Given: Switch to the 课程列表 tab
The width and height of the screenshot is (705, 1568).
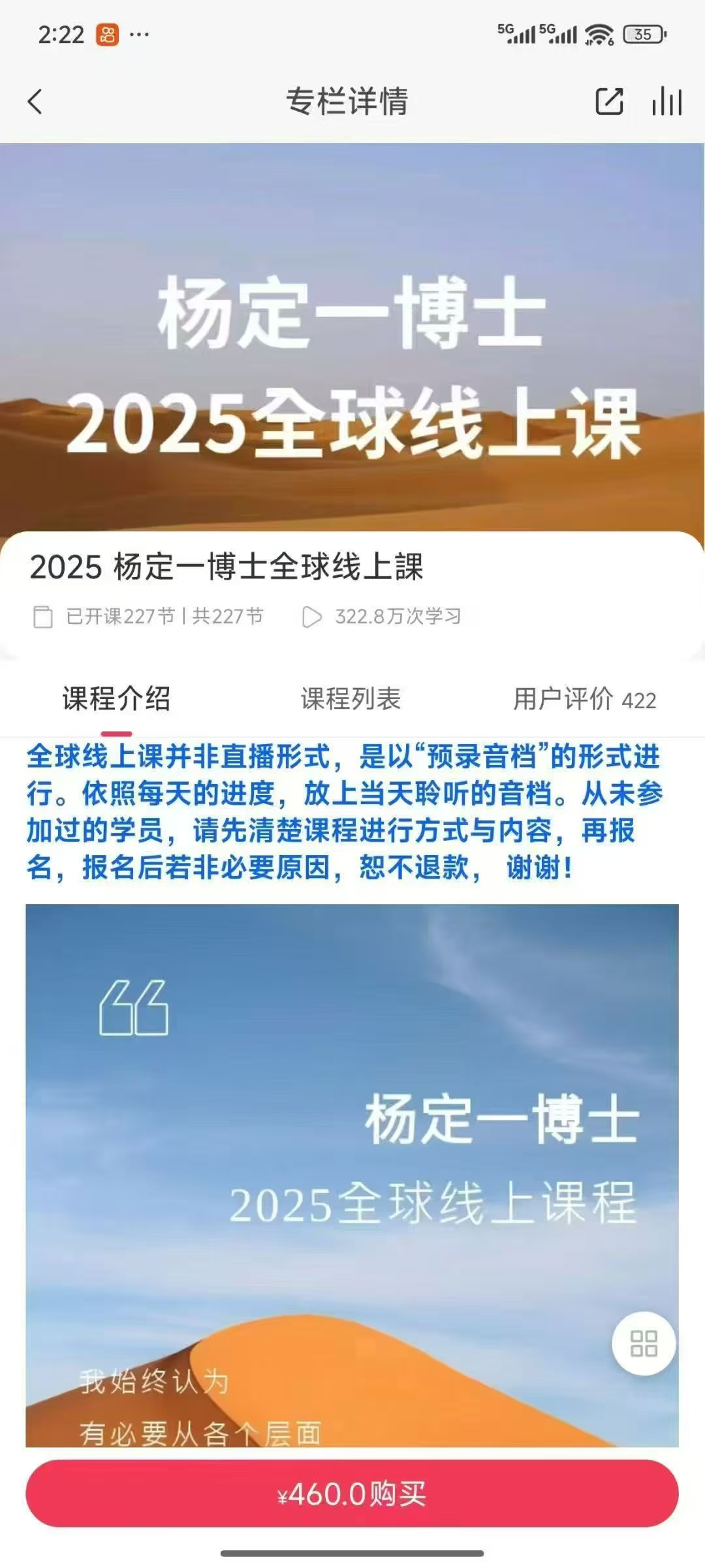Looking at the screenshot, I should tap(351, 699).
